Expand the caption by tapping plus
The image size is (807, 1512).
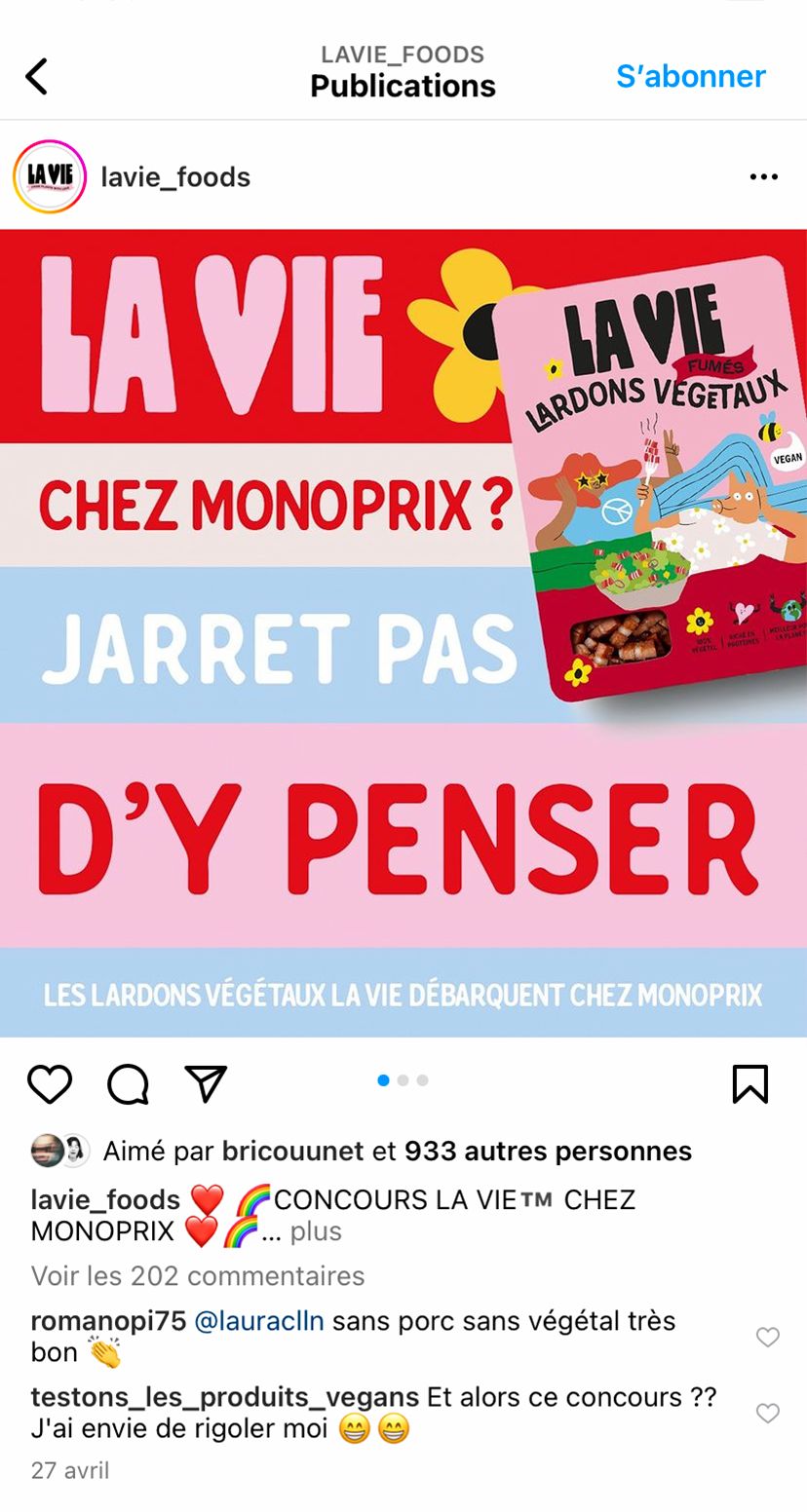tap(316, 1231)
